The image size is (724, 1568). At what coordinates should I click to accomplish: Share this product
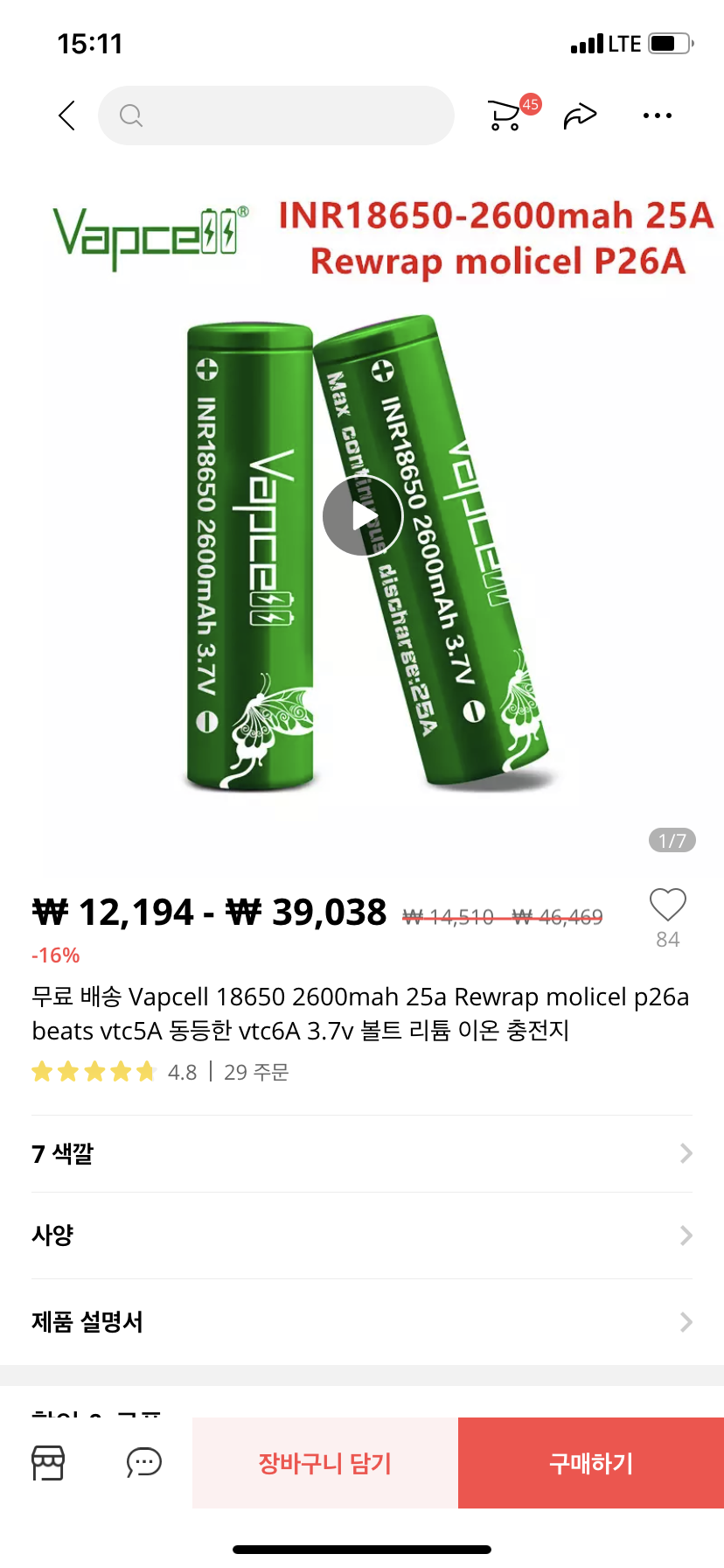(580, 115)
